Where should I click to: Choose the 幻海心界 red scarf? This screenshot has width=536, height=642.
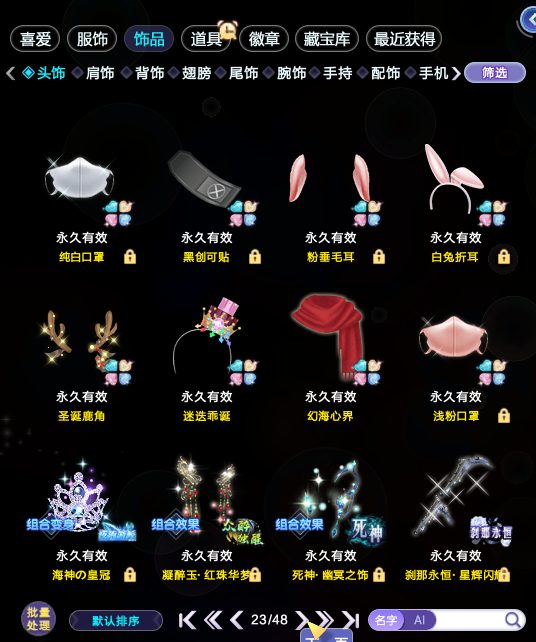(330, 362)
